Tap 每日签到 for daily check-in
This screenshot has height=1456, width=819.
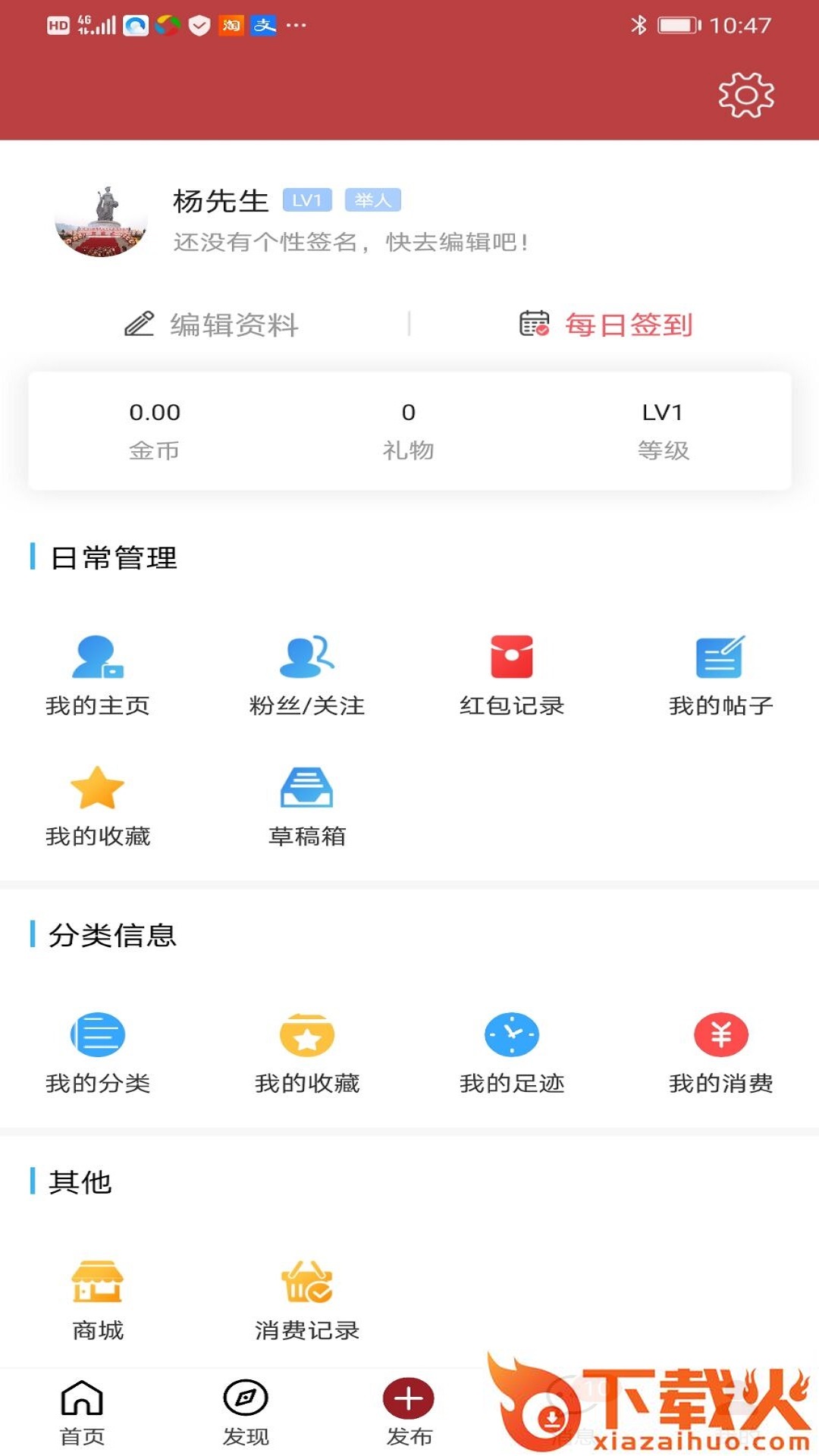(606, 325)
